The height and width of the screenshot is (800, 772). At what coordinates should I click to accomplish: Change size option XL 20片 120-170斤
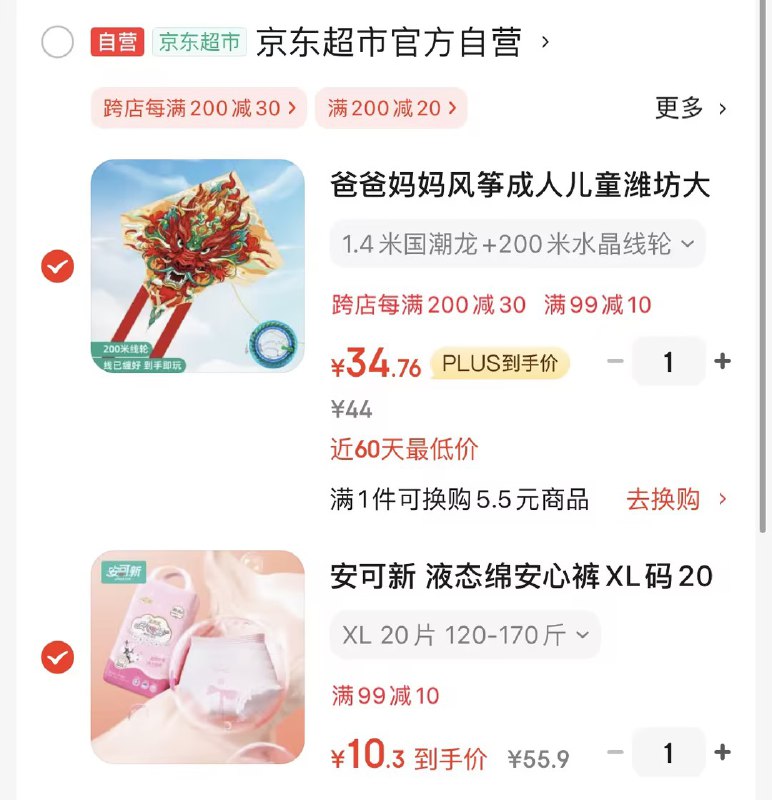pos(465,635)
